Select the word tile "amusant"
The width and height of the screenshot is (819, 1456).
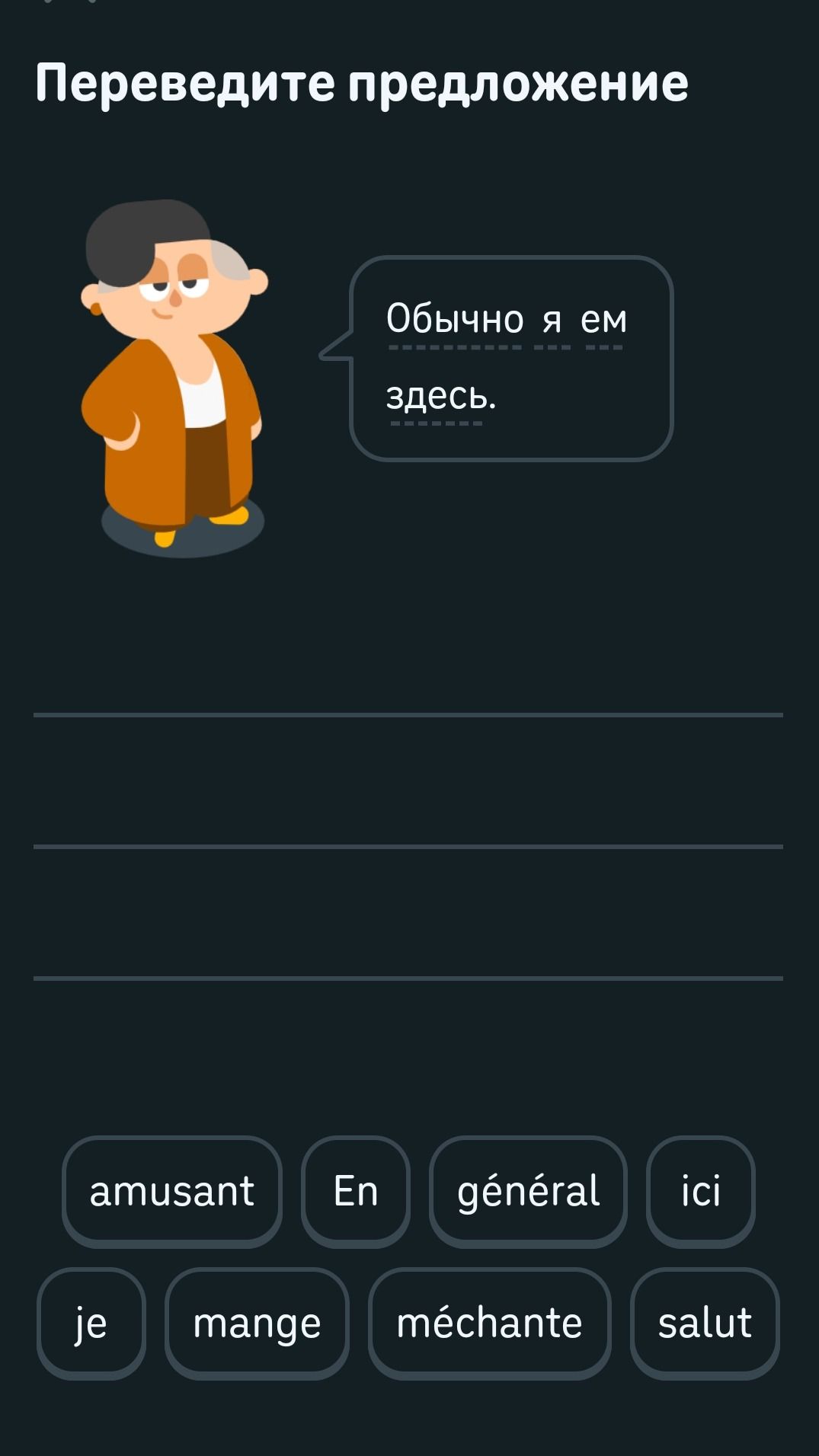click(x=172, y=1191)
